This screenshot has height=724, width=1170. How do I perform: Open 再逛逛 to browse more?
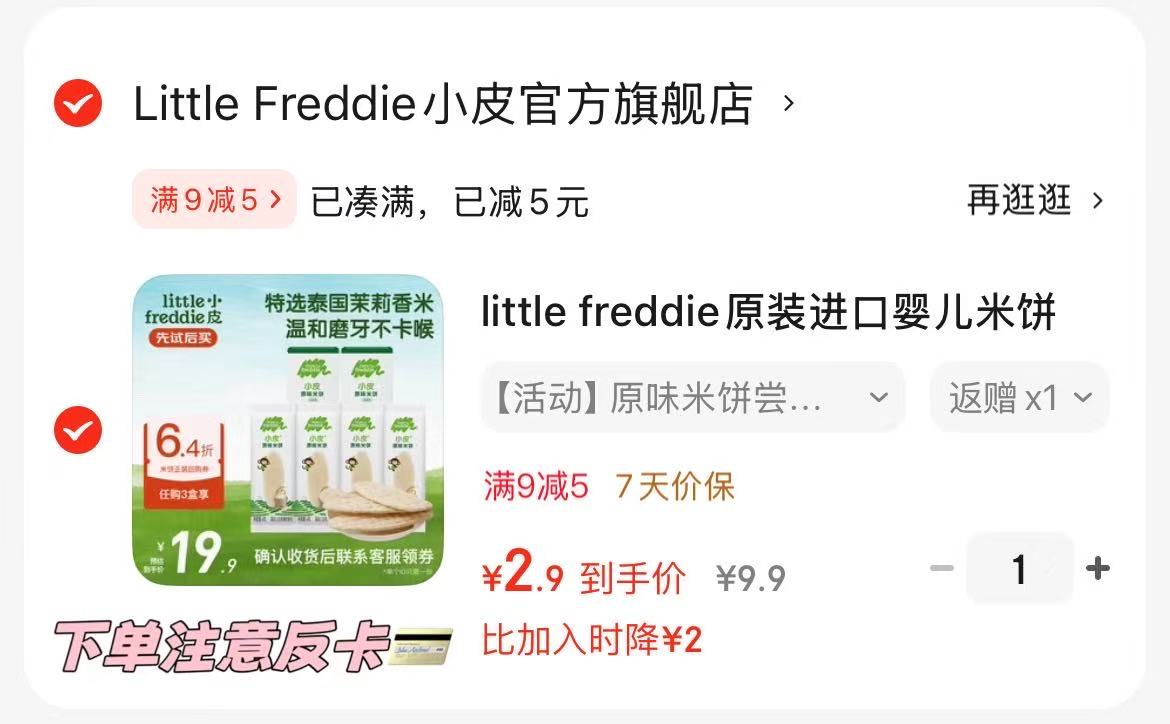pos(1033,200)
